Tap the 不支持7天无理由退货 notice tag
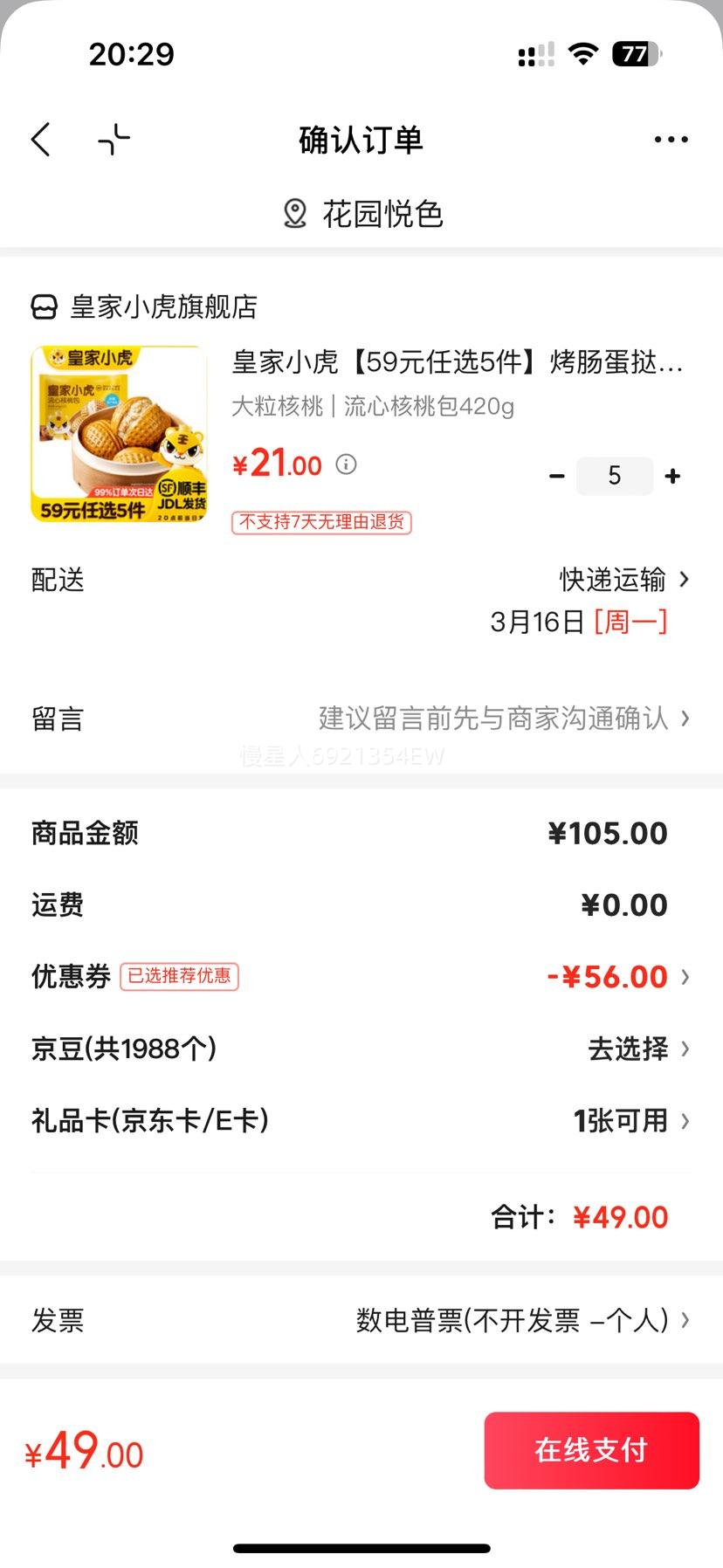Viewport: 723px width, 1568px height. coord(320,522)
